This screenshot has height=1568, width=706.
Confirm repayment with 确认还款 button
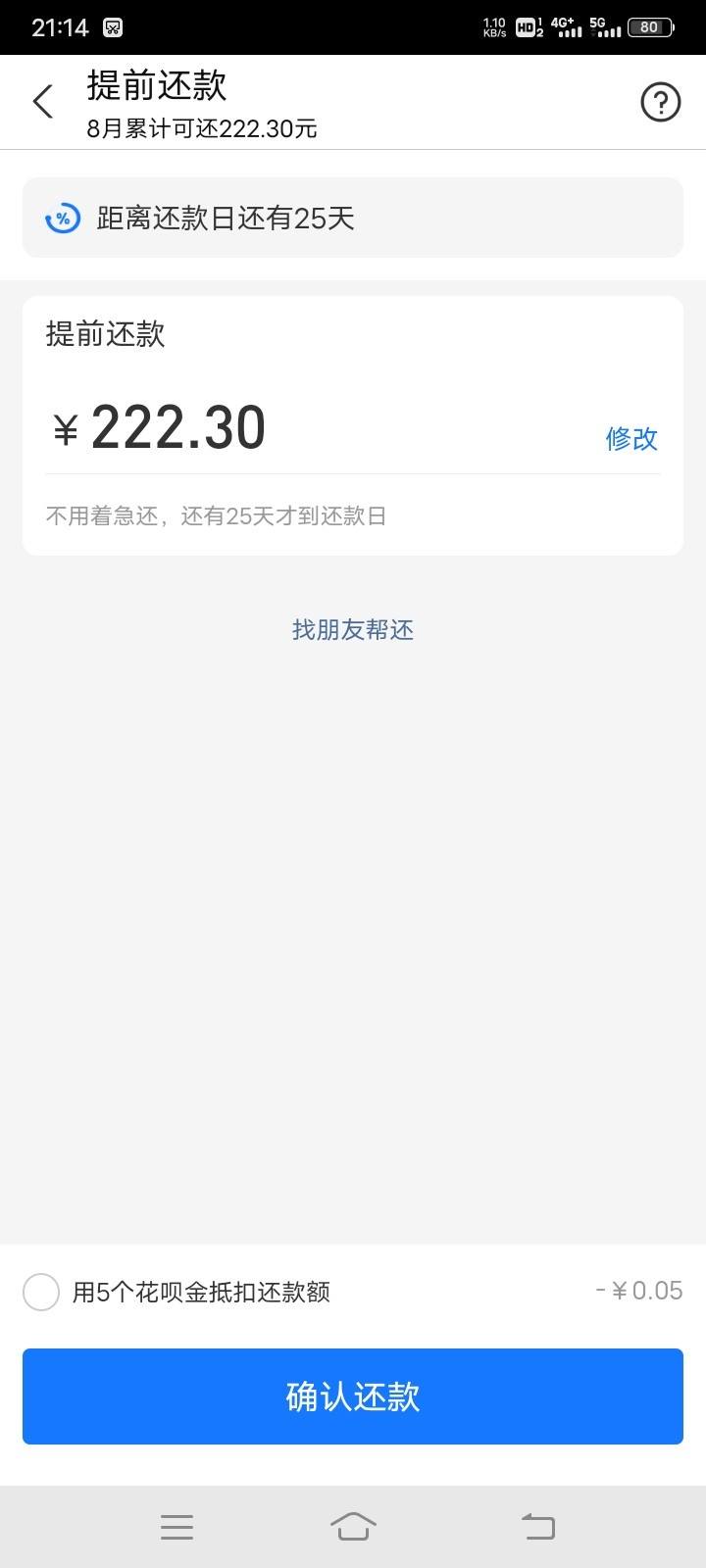point(353,1396)
